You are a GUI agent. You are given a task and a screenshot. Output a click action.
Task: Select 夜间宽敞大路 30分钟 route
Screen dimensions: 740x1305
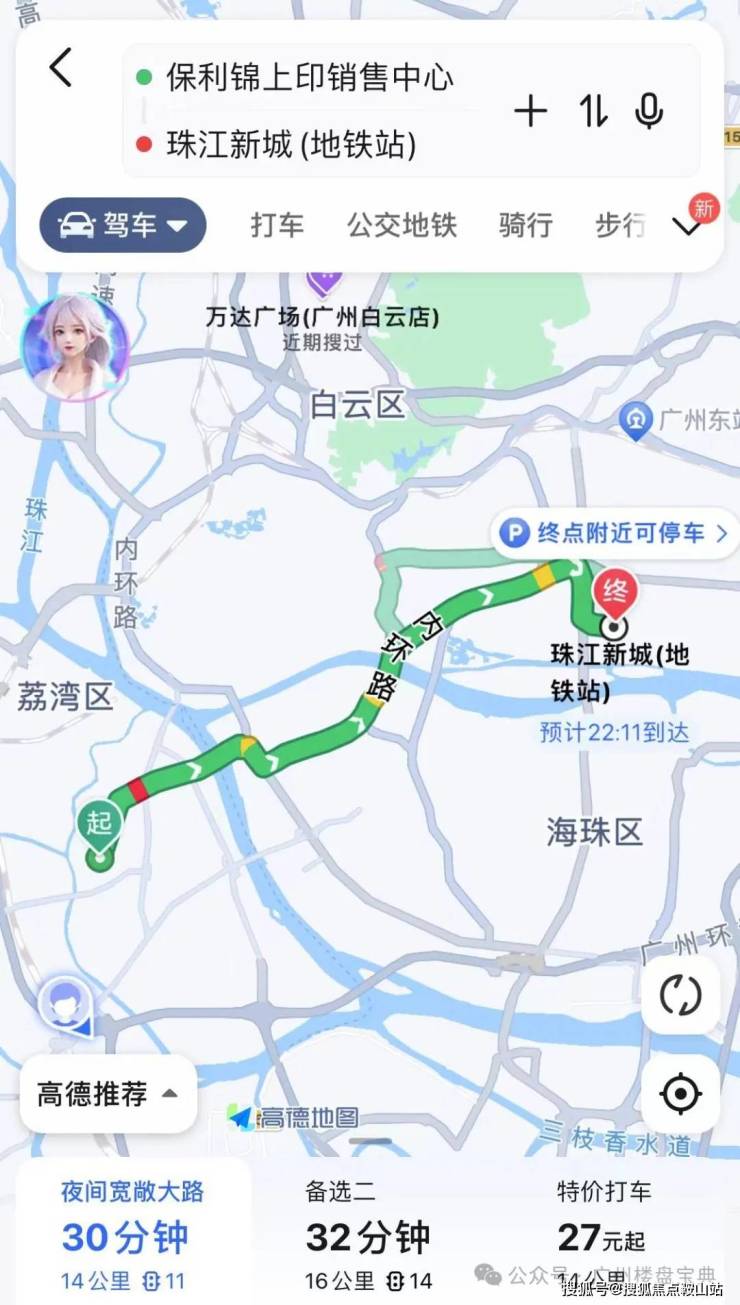click(131, 1235)
